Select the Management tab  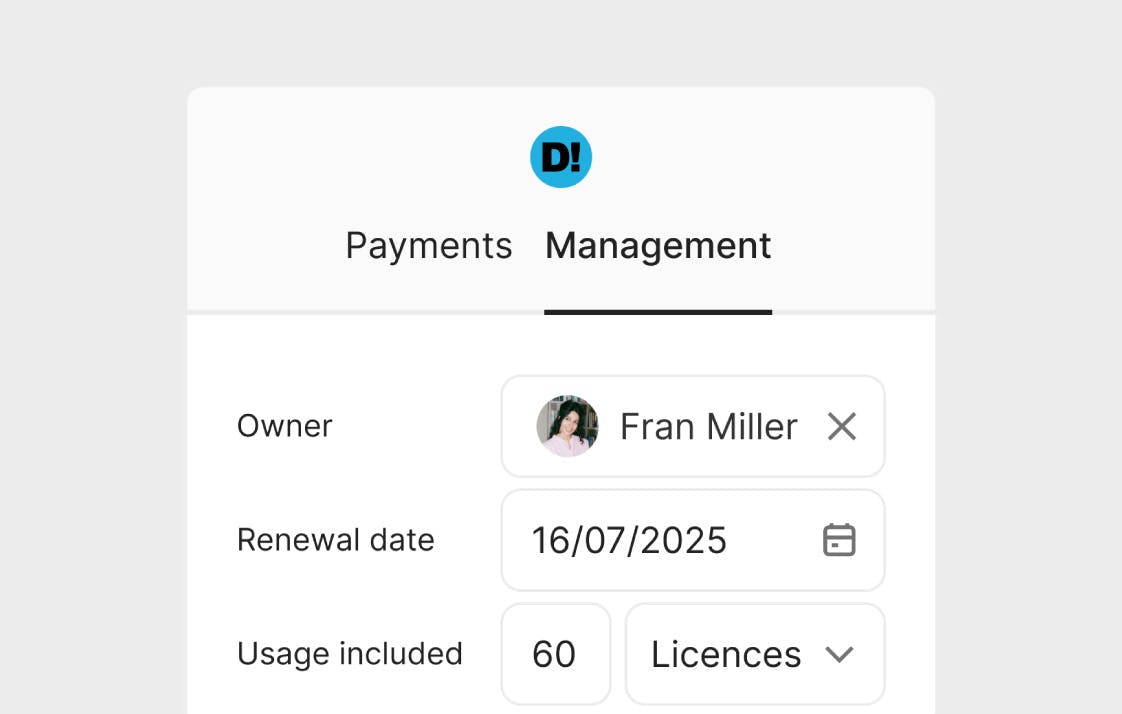click(x=658, y=246)
